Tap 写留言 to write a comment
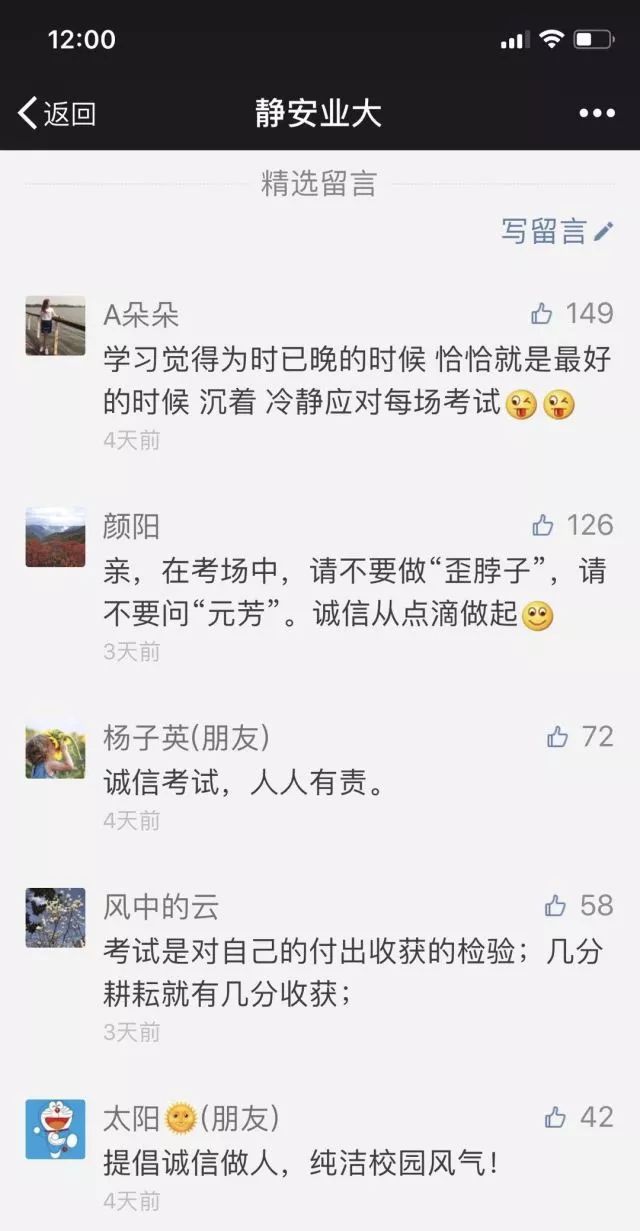The height and width of the screenshot is (1231, 640). point(556,232)
